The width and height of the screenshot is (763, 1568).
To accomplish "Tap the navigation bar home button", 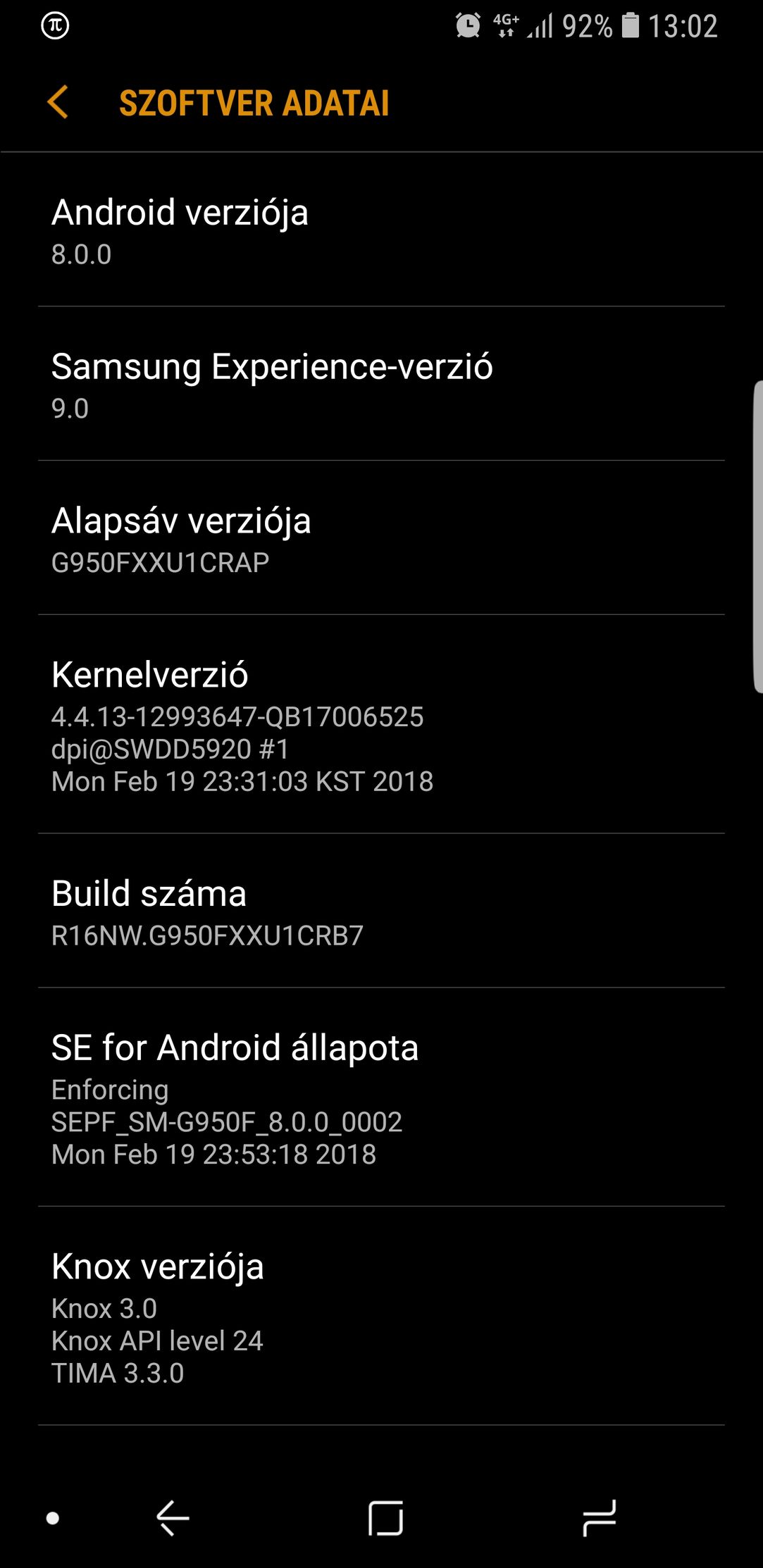I will click(x=385, y=1517).
